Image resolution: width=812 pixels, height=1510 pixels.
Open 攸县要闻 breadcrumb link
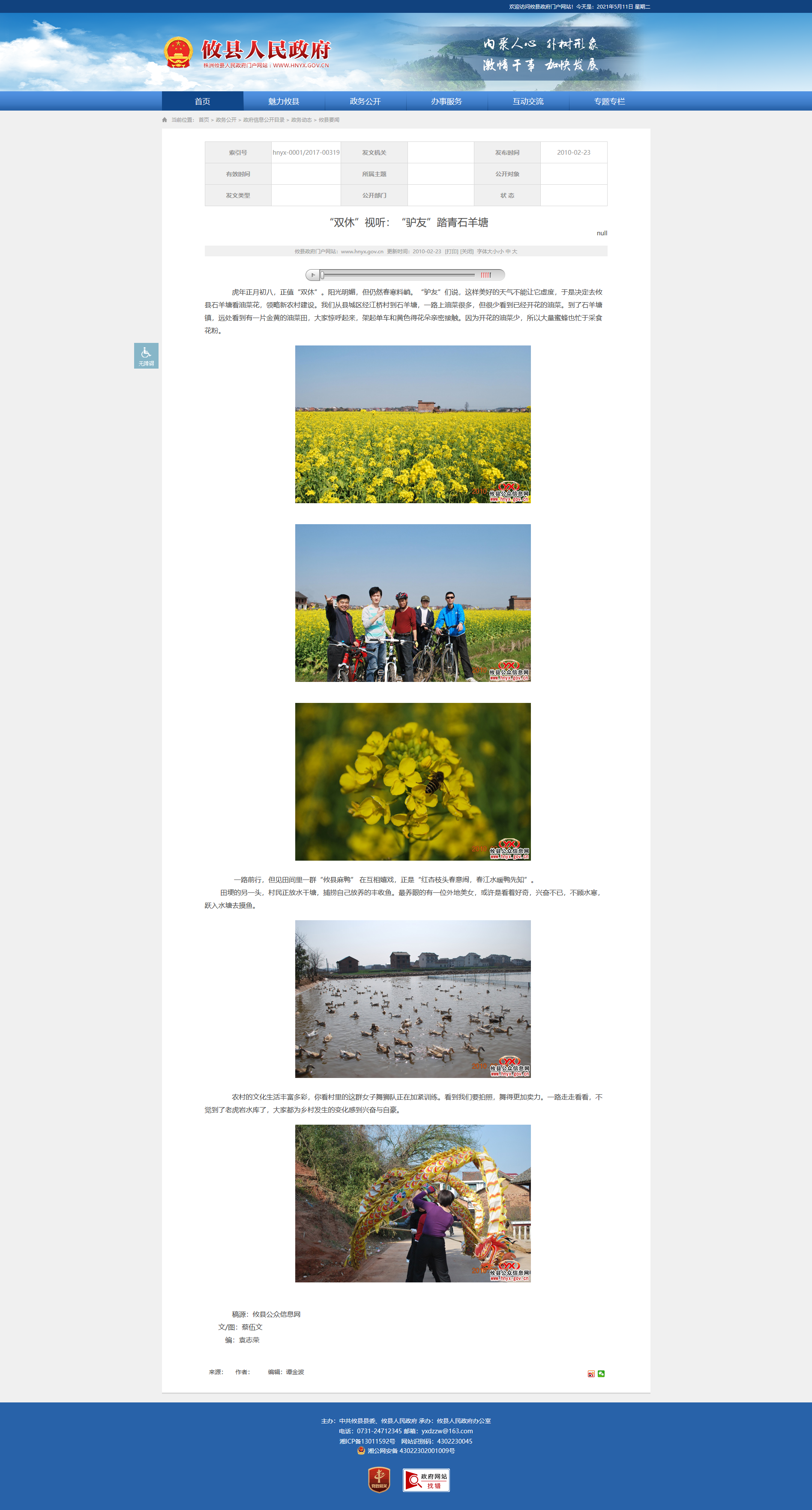coord(329,120)
